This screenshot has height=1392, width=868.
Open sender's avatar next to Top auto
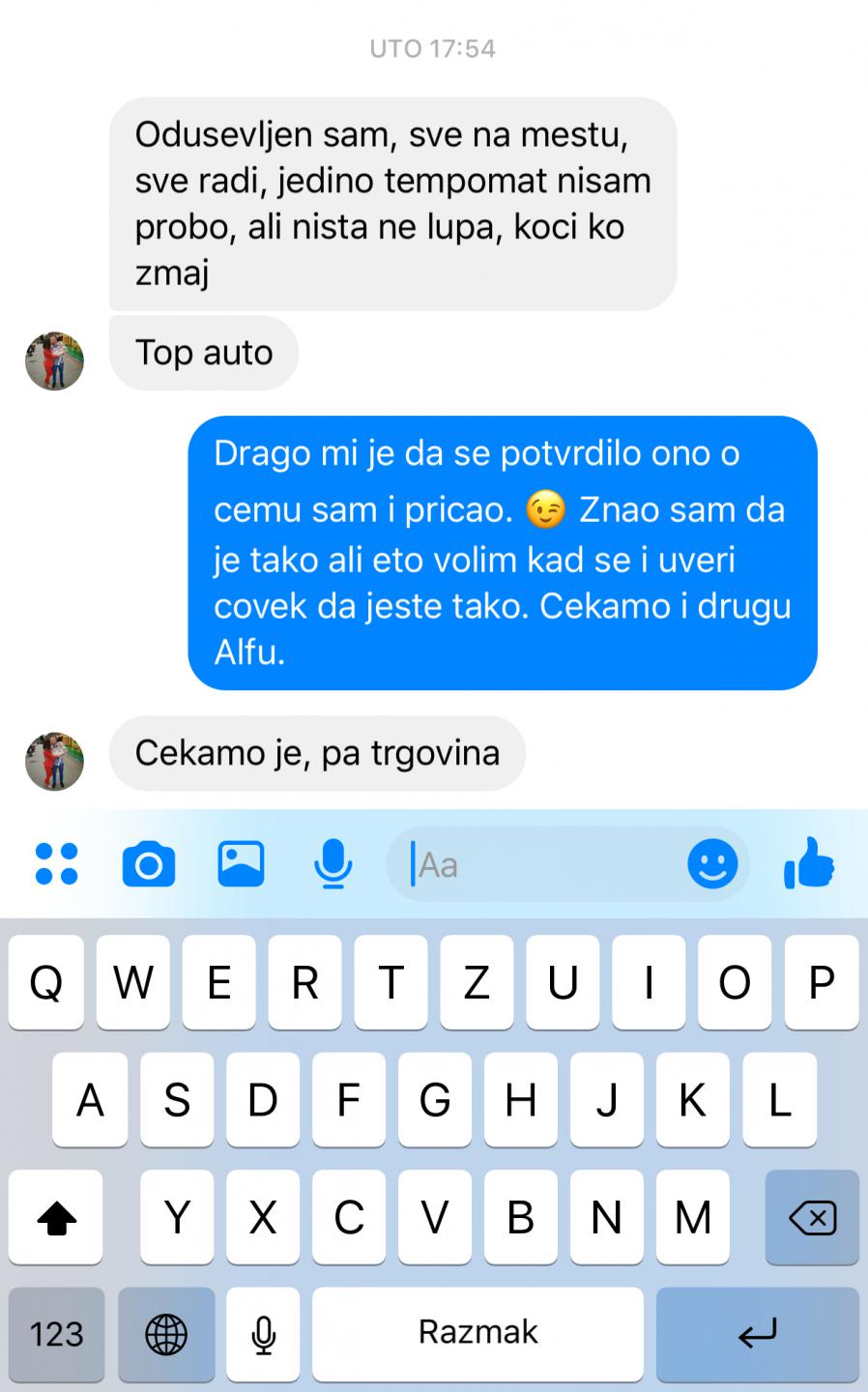click(x=54, y=361)
